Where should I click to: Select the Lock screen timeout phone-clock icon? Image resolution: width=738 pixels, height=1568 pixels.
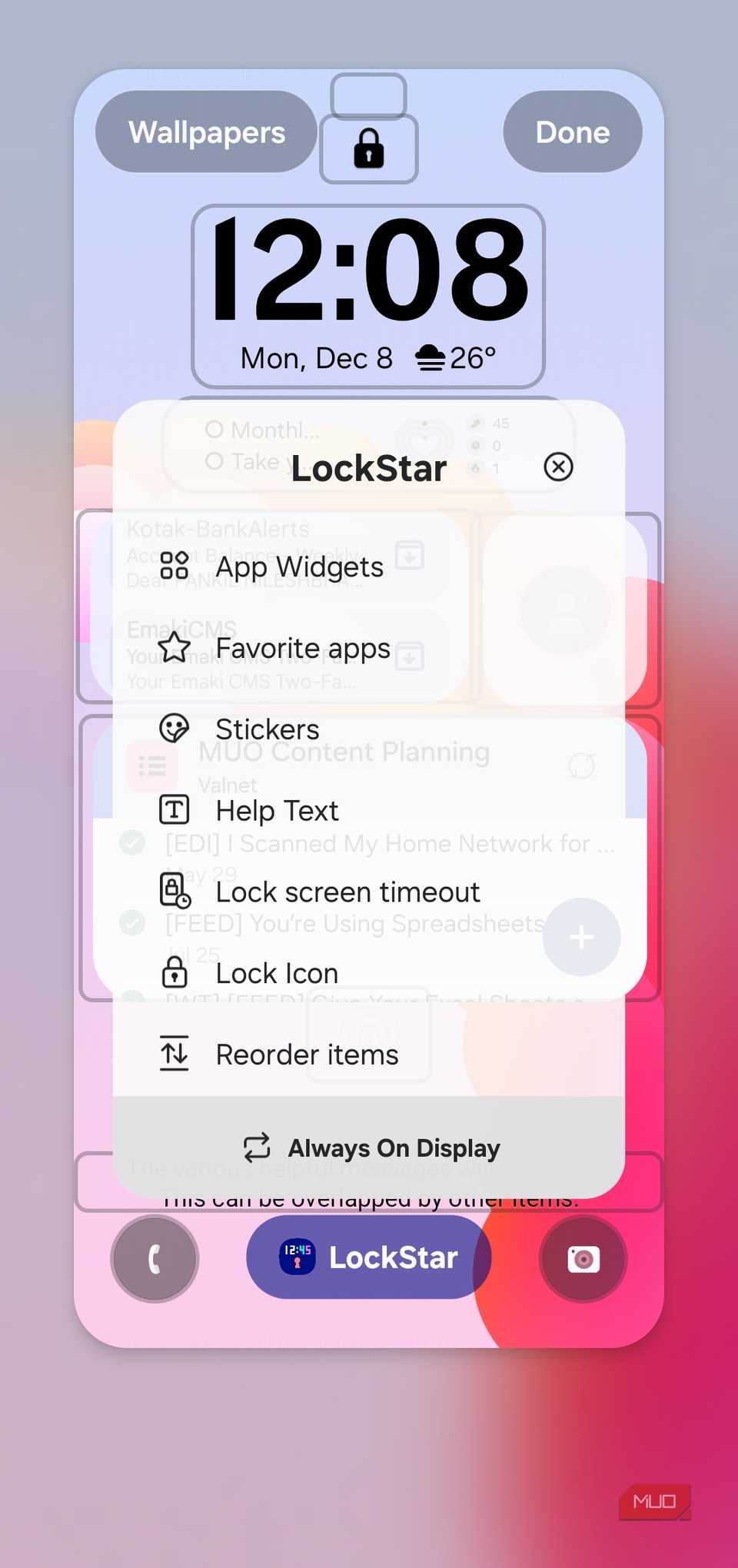(x=175, y=892)
